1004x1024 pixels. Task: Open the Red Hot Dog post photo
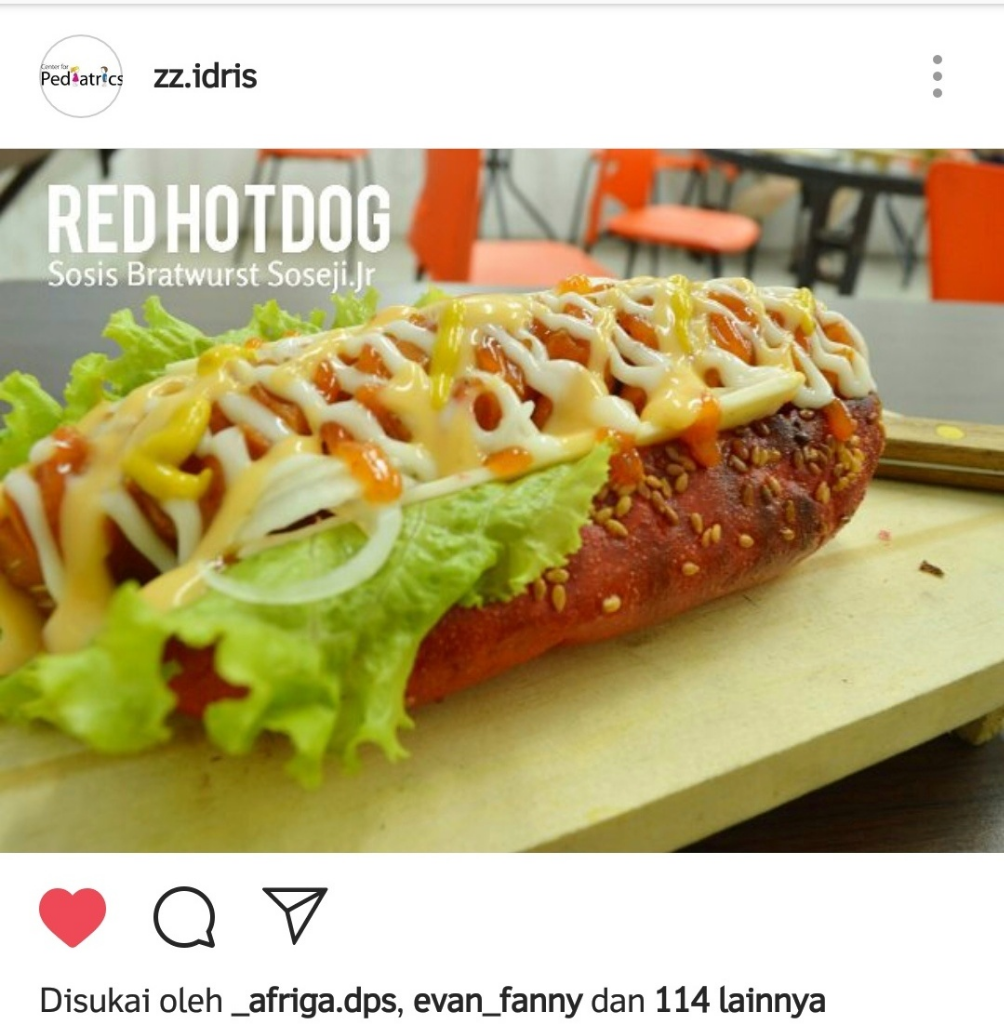point(502,500)
